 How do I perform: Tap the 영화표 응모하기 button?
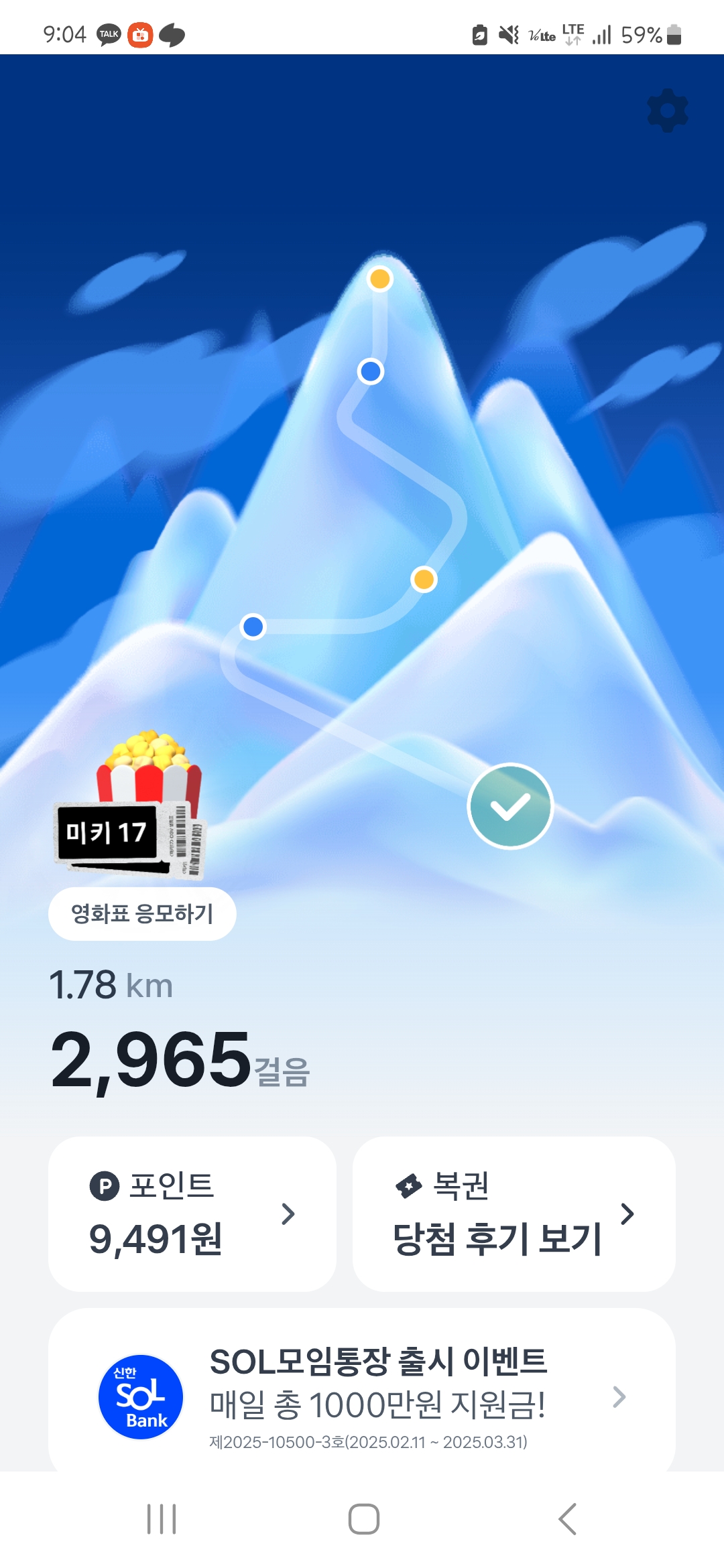click(142, 913)
